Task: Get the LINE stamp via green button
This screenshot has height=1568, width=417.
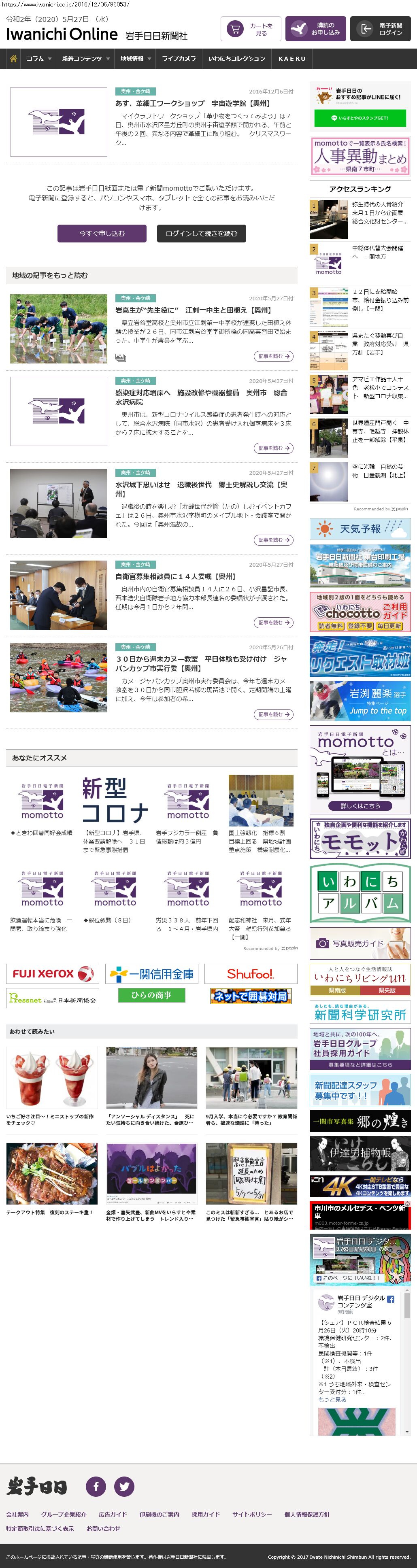Action: [x=359, y=118]
